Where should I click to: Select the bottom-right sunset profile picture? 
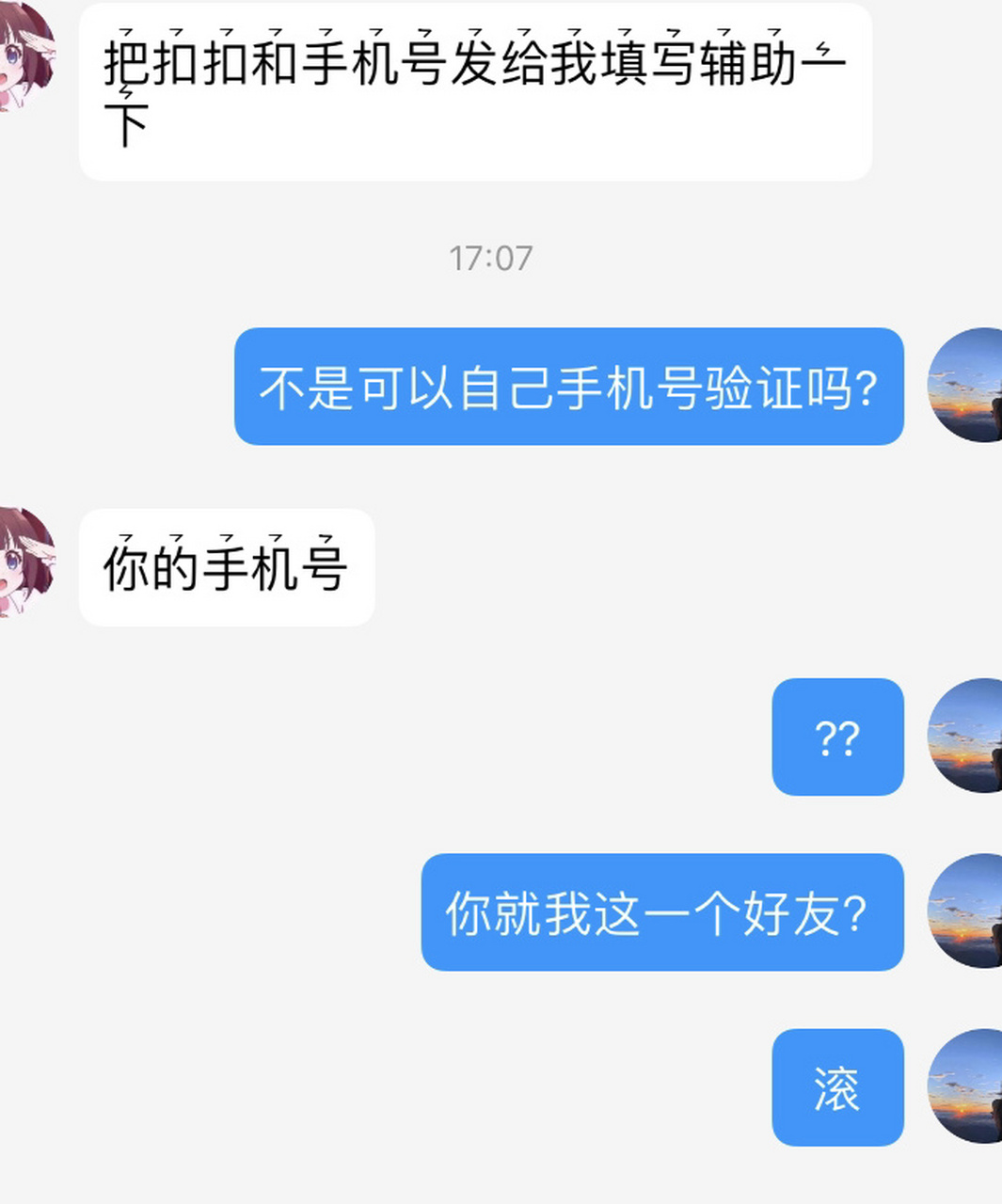(969, 1086)
